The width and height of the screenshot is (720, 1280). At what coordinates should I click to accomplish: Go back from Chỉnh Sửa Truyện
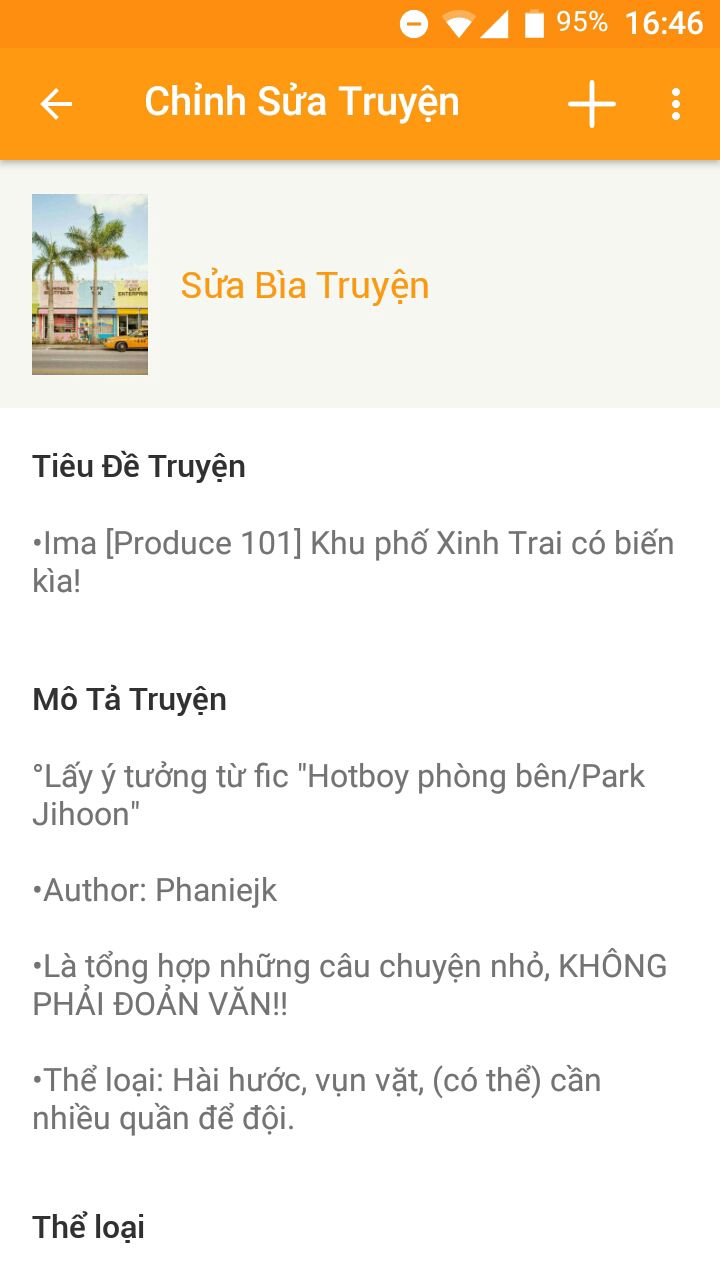56,104
